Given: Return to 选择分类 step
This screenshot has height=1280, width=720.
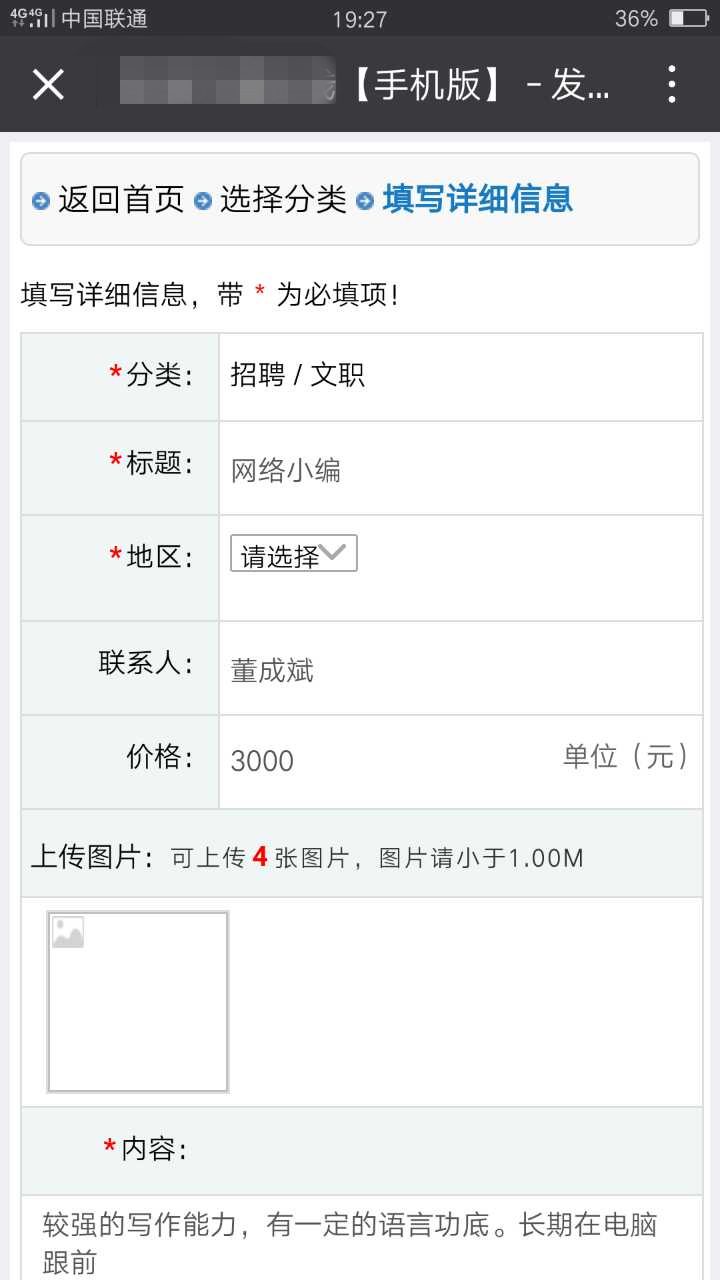Looking at the screenshot, I should point(282,199).
